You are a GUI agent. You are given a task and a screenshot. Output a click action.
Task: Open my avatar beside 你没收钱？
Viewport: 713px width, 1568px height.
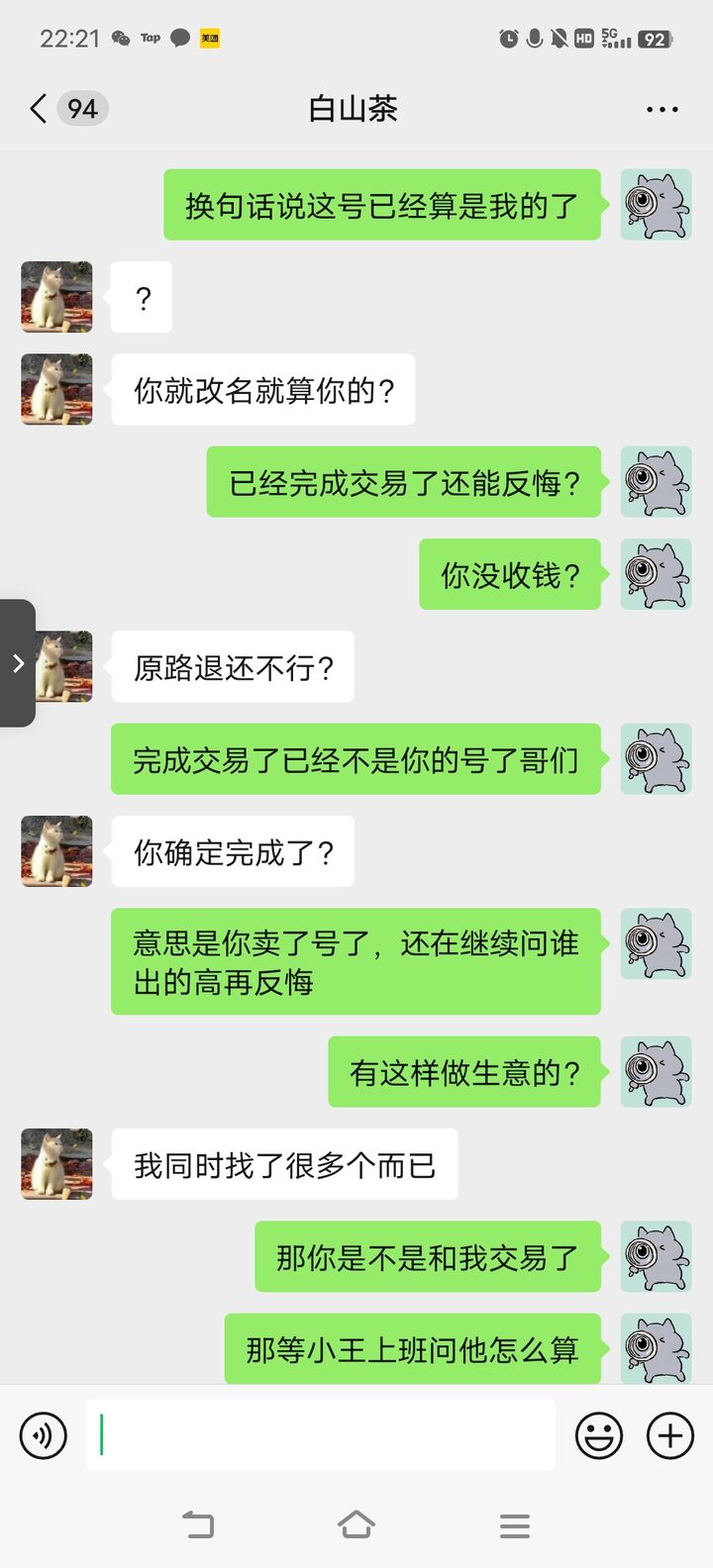[656, 574]
